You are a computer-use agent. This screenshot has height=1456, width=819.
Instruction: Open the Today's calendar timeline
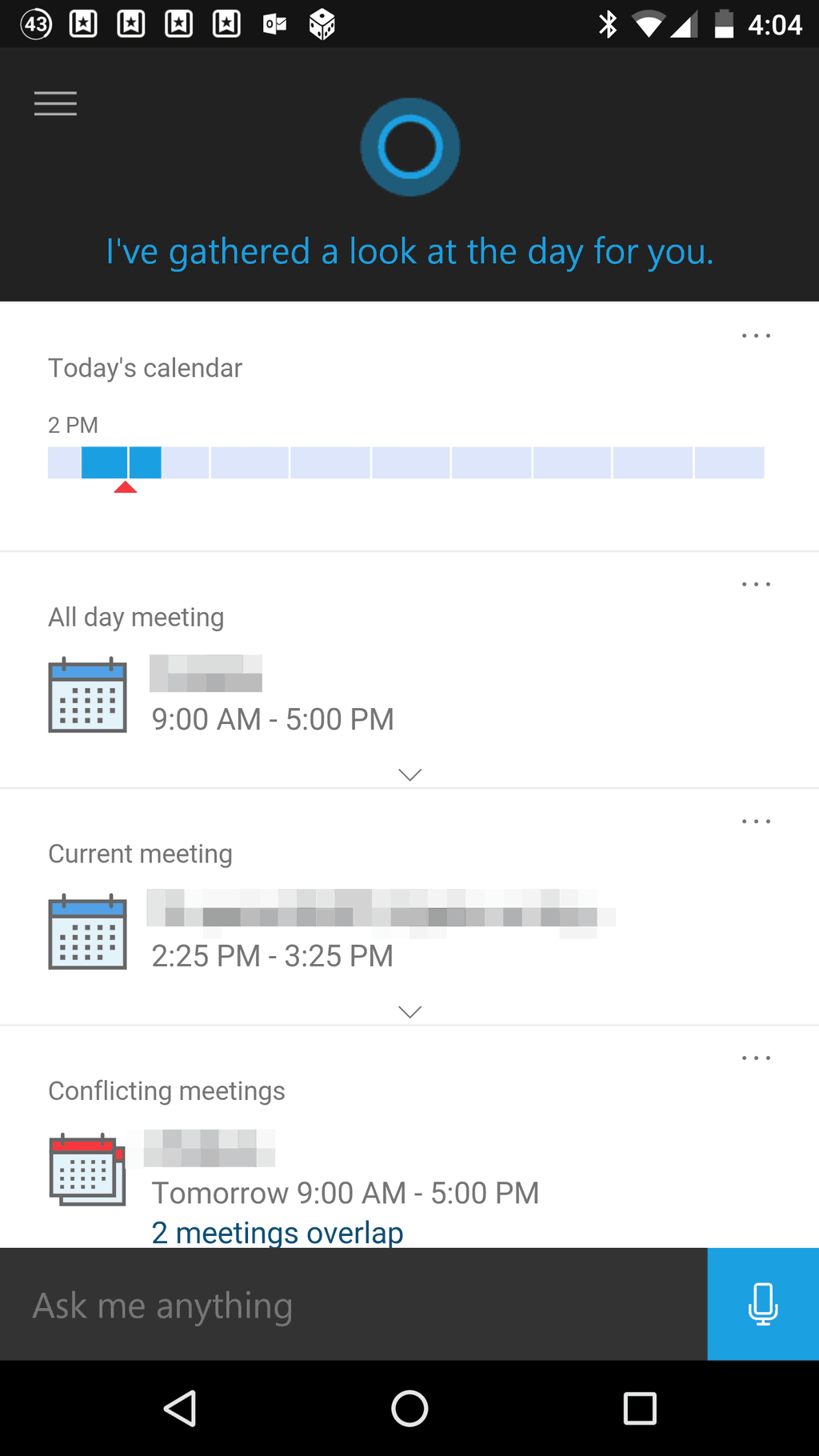406,463
